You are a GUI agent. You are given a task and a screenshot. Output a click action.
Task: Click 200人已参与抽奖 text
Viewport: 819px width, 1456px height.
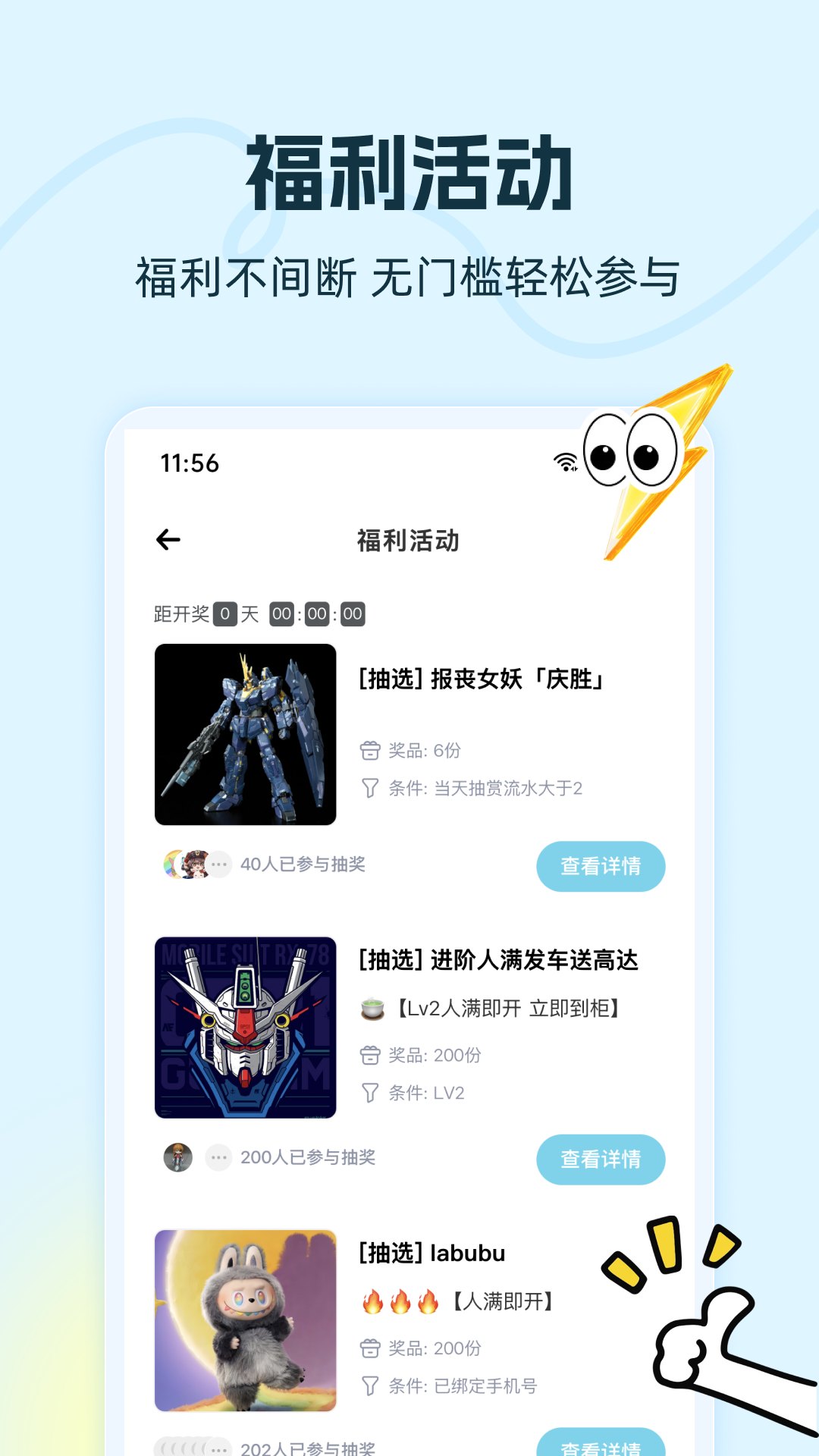pos(309,1158)
